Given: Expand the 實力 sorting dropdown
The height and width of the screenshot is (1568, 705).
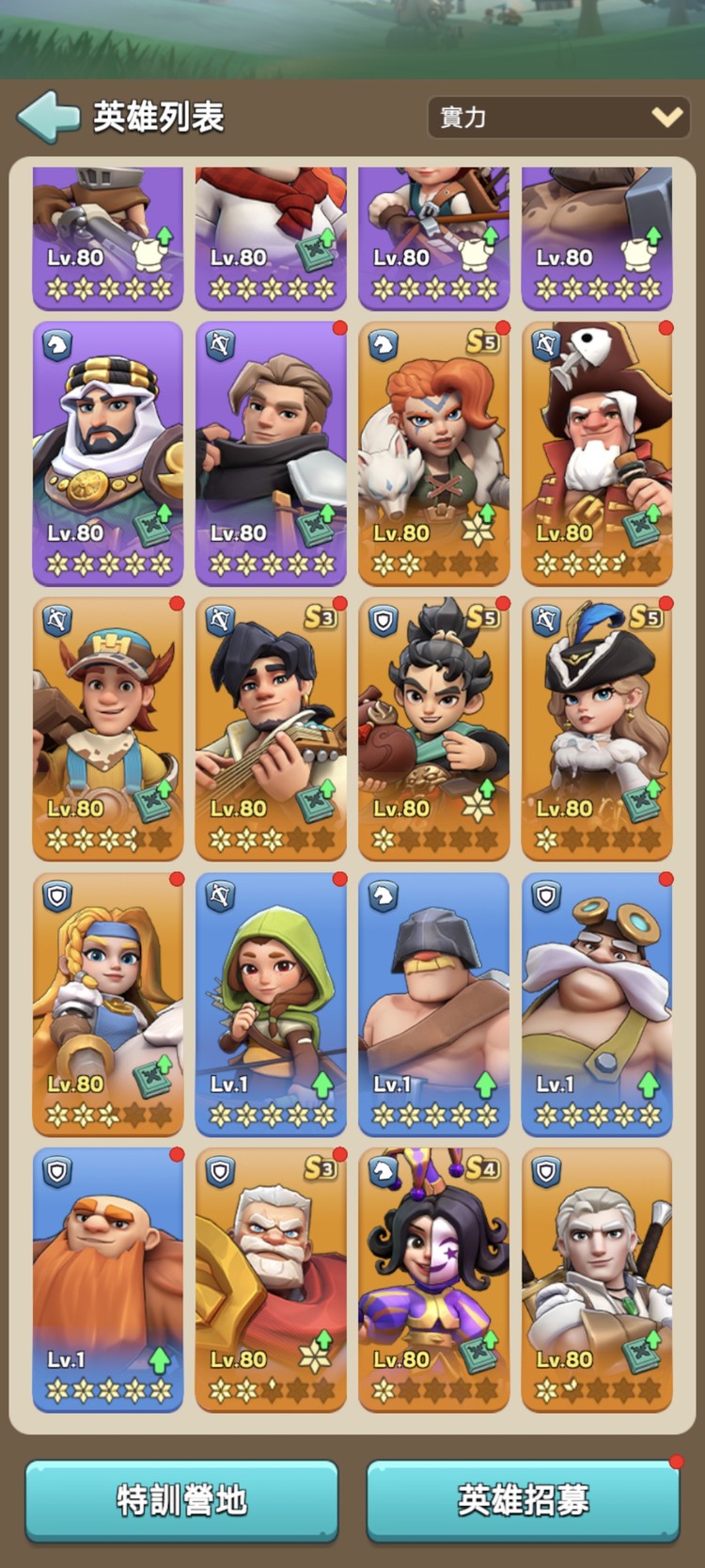Looking at the screenshot, I should [560, 117].
